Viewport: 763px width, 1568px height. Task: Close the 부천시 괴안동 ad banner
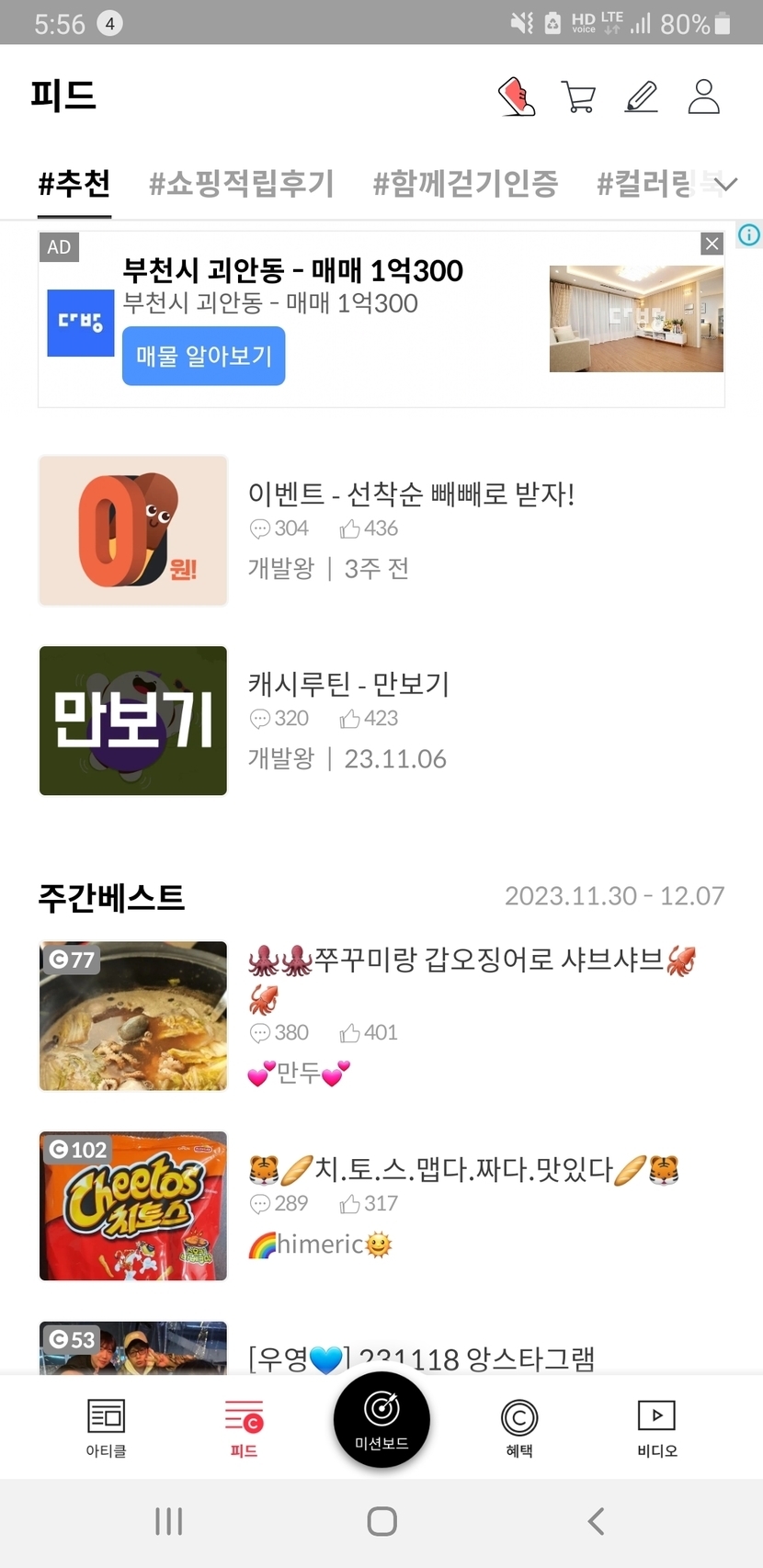click(x=712, y=244)
